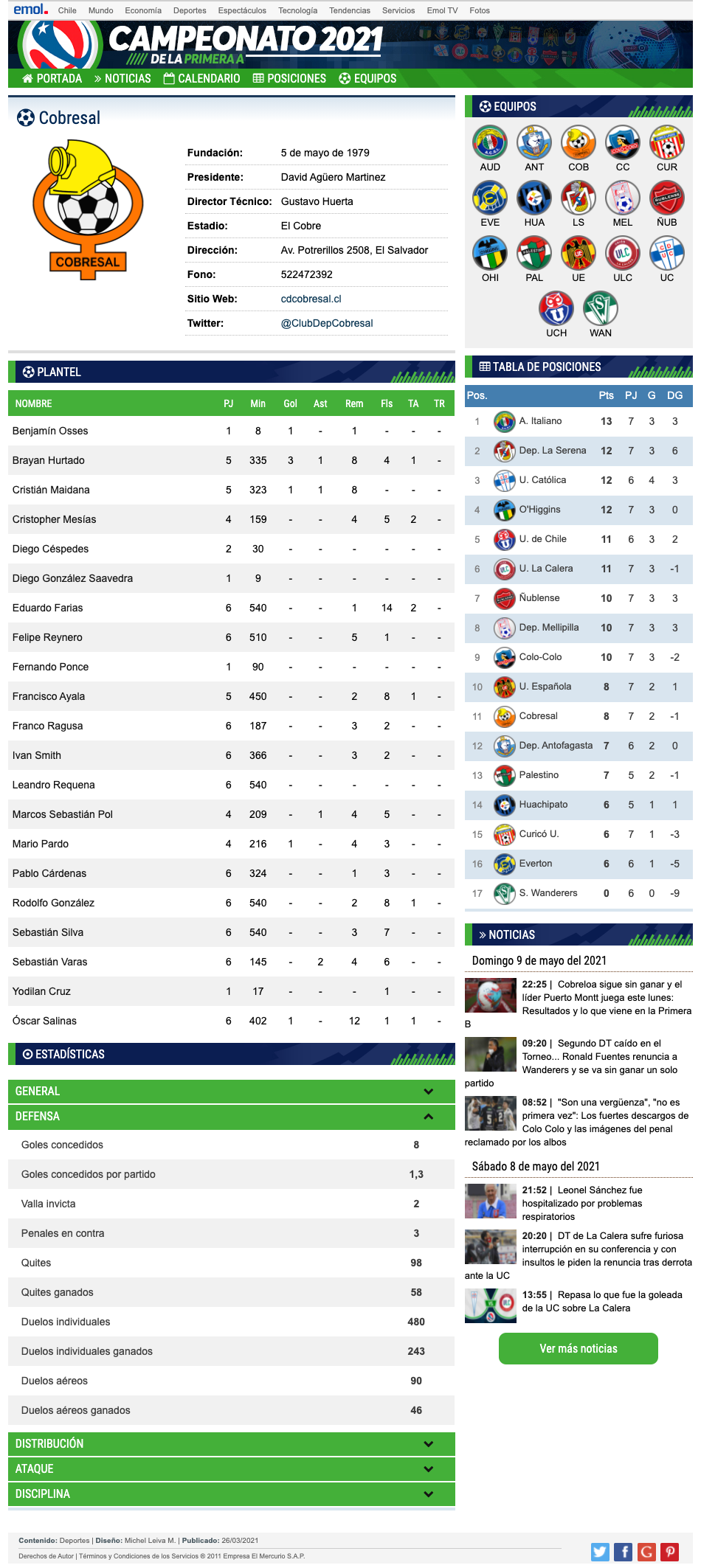Expand the DISTRIBUCIÓN statistics section
The height and width of the screenshot is (1568, 701).
(232, 1443)
